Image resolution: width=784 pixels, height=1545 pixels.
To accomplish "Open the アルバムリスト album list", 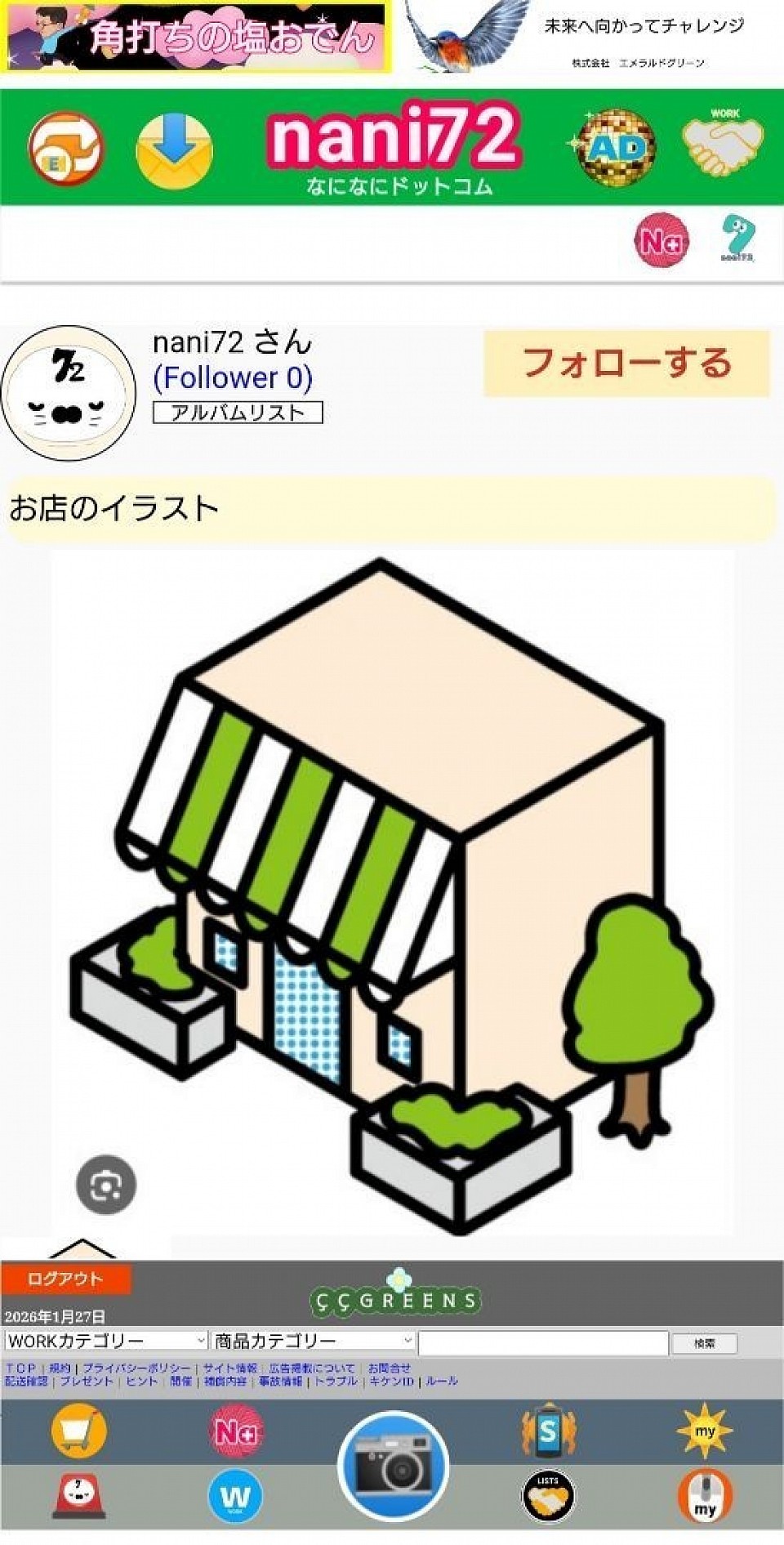I will (x=238, y=413).
